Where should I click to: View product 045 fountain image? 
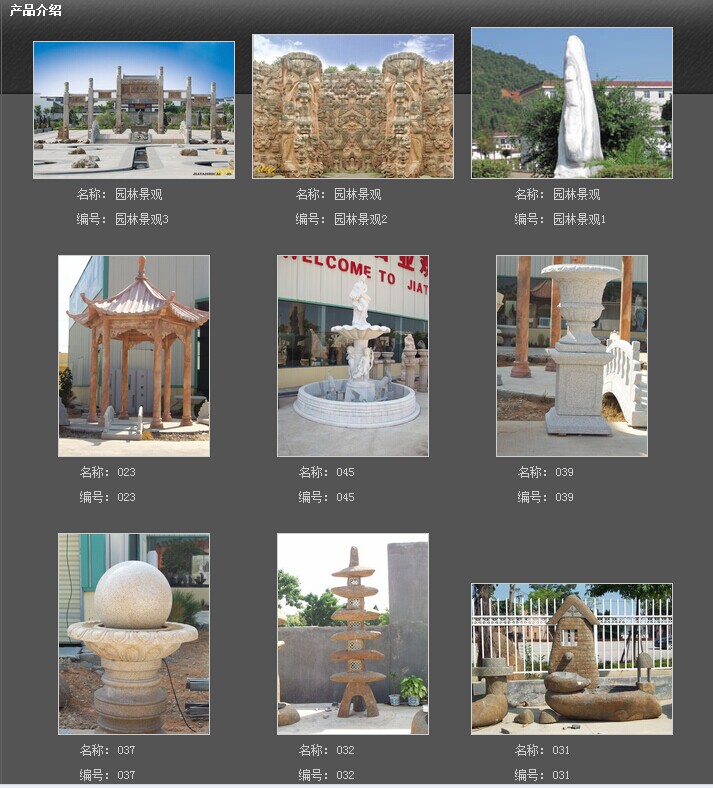(352, 355)
